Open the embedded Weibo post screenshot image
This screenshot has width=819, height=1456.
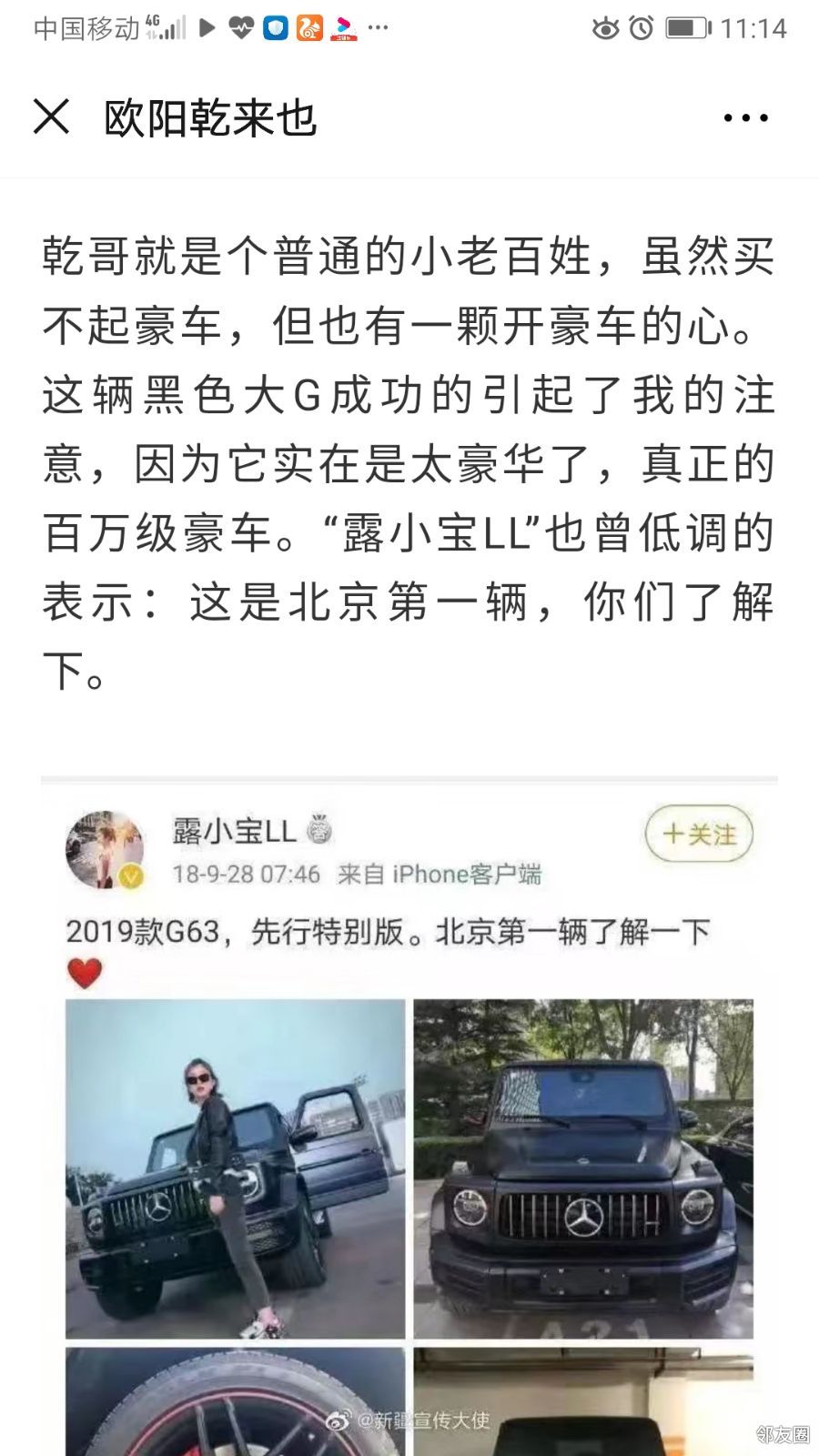click(409, 1119)
